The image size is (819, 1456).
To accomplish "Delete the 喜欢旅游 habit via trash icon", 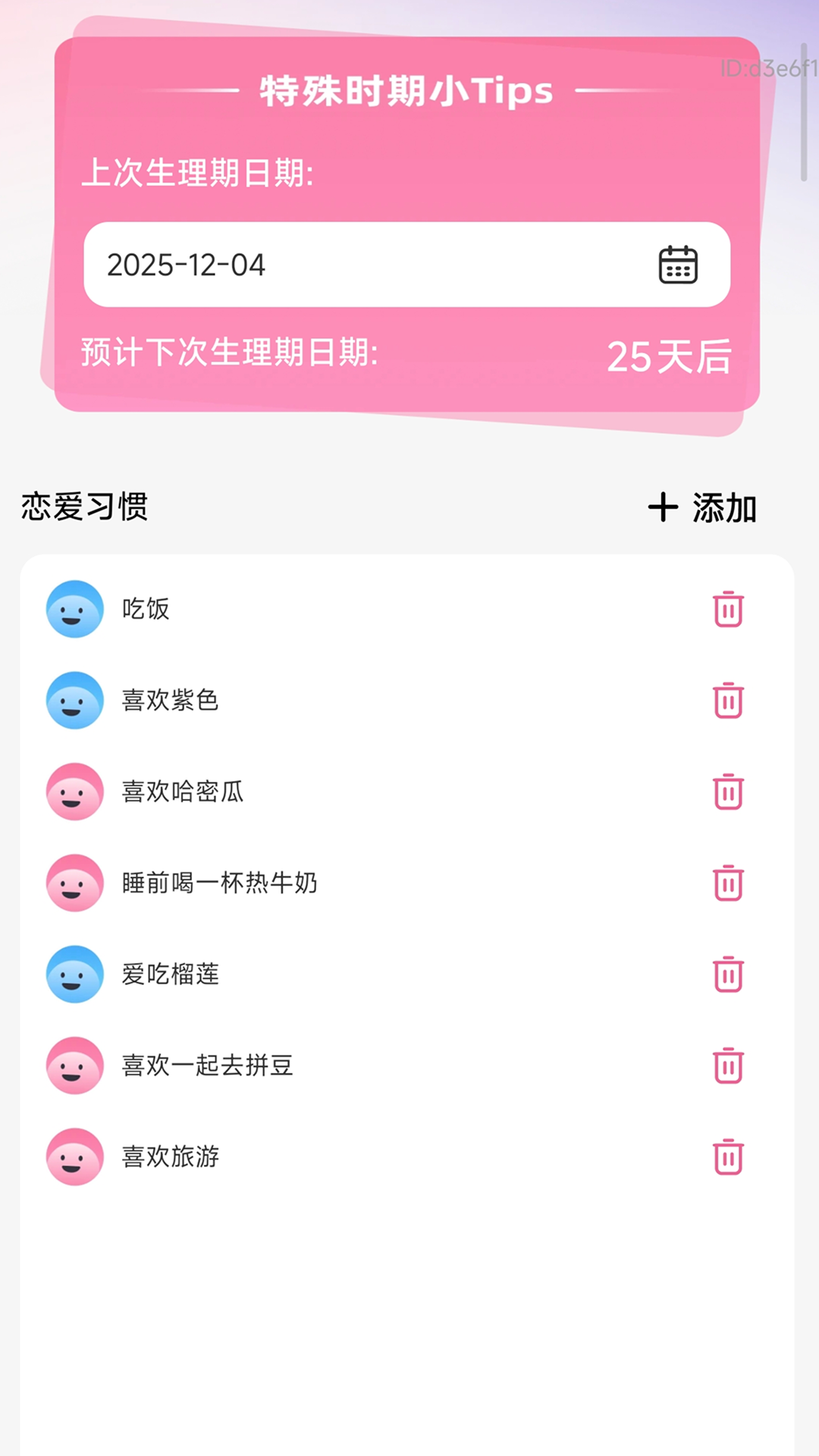I will (x=728, y=1157).
